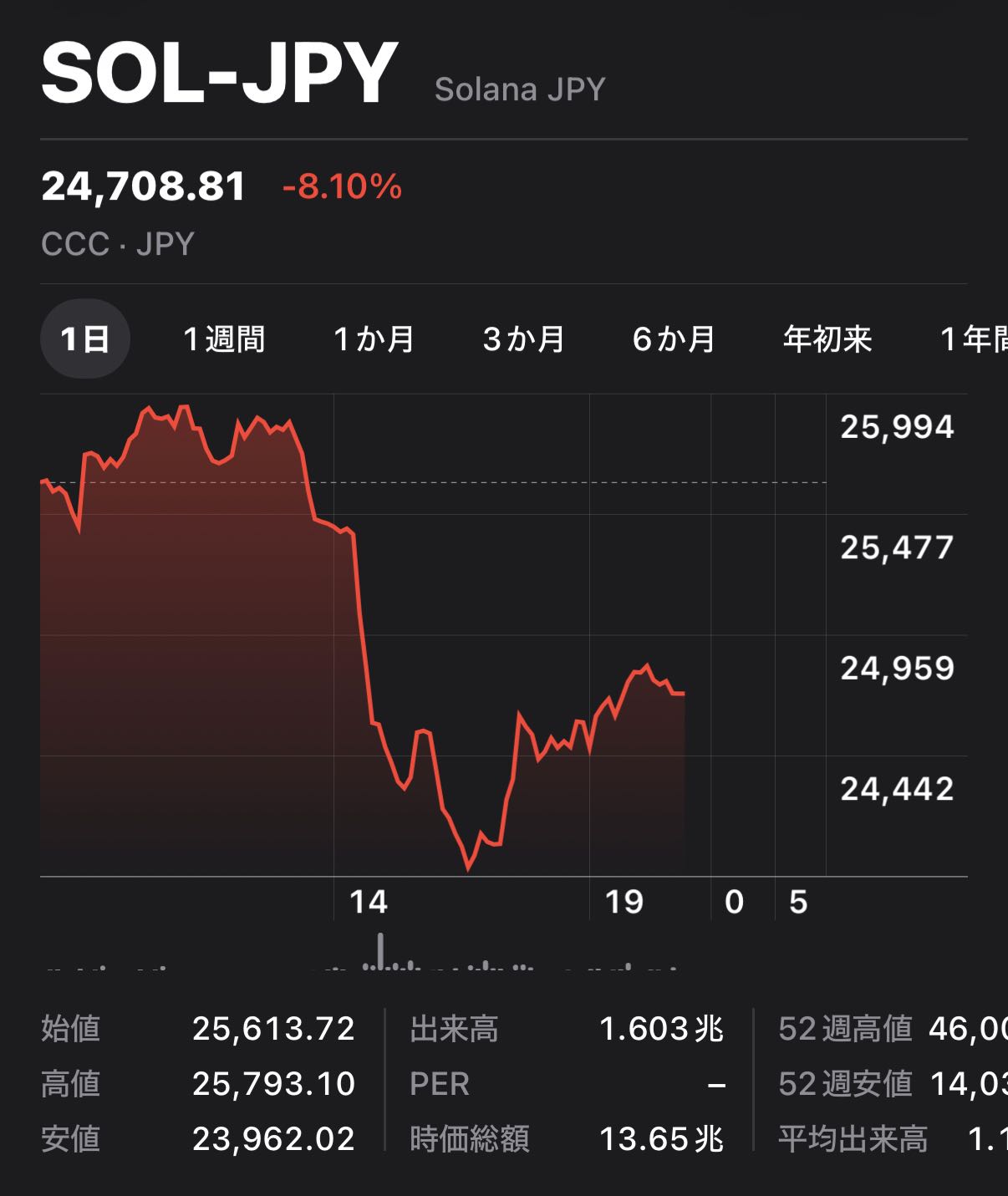Select the 年初来 range

[827, 339]
